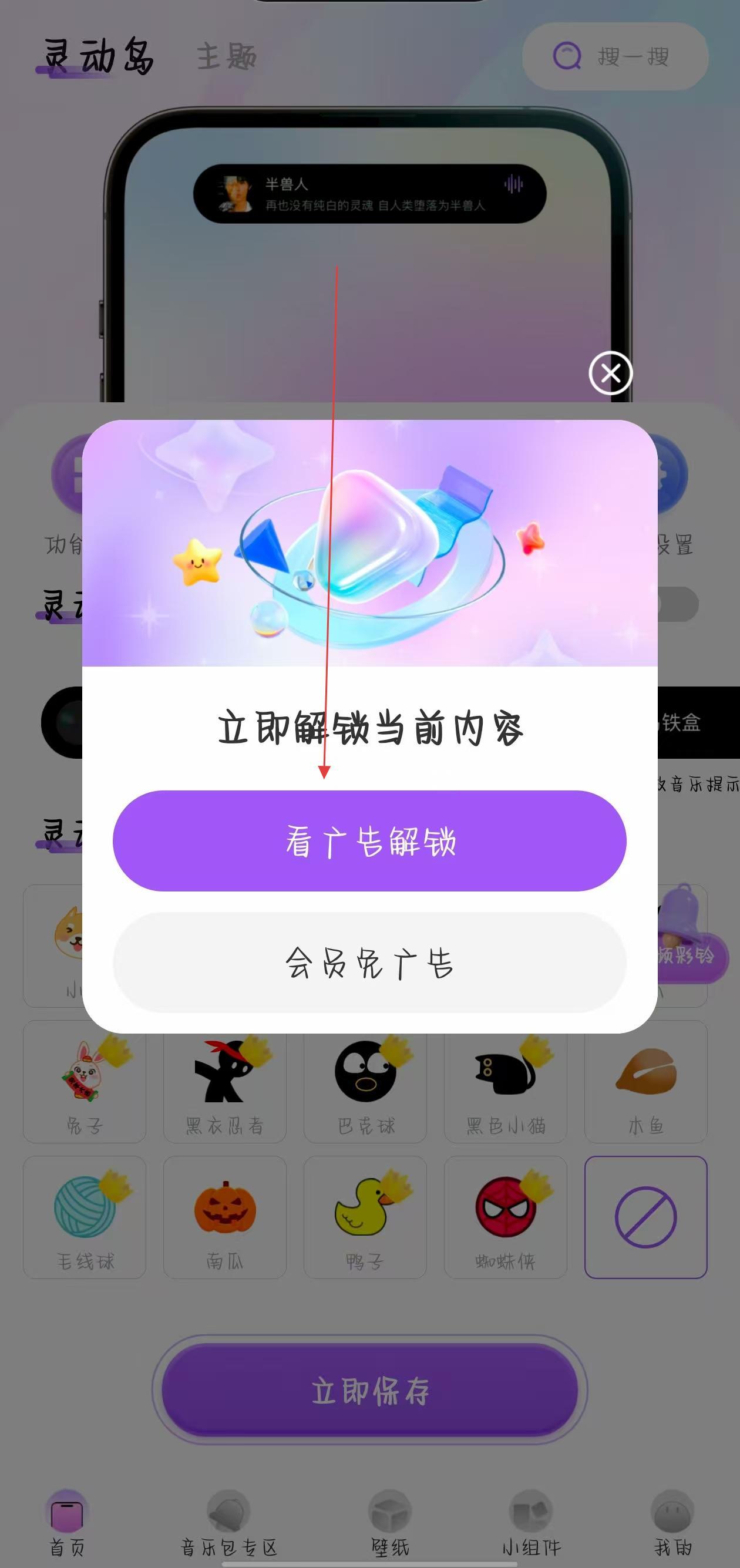This screenshot has width=740, height=1568.
Task: Tap the 立即保存 save button
Action: (369, 1391)
